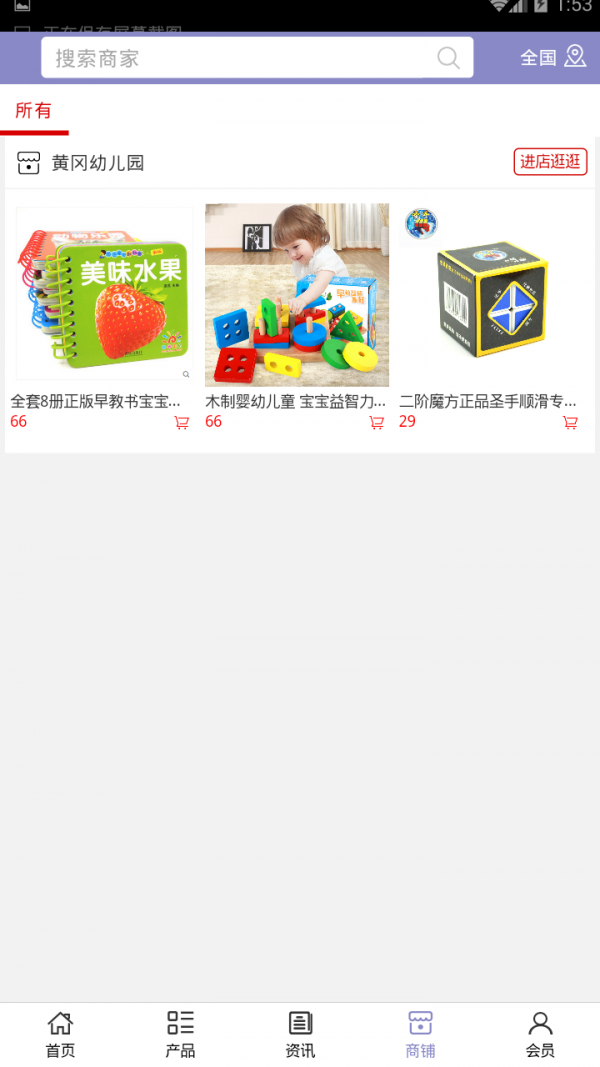
Task: Go to the 首页 tab
Action: pyautogui.click(x=60, y=1034)
